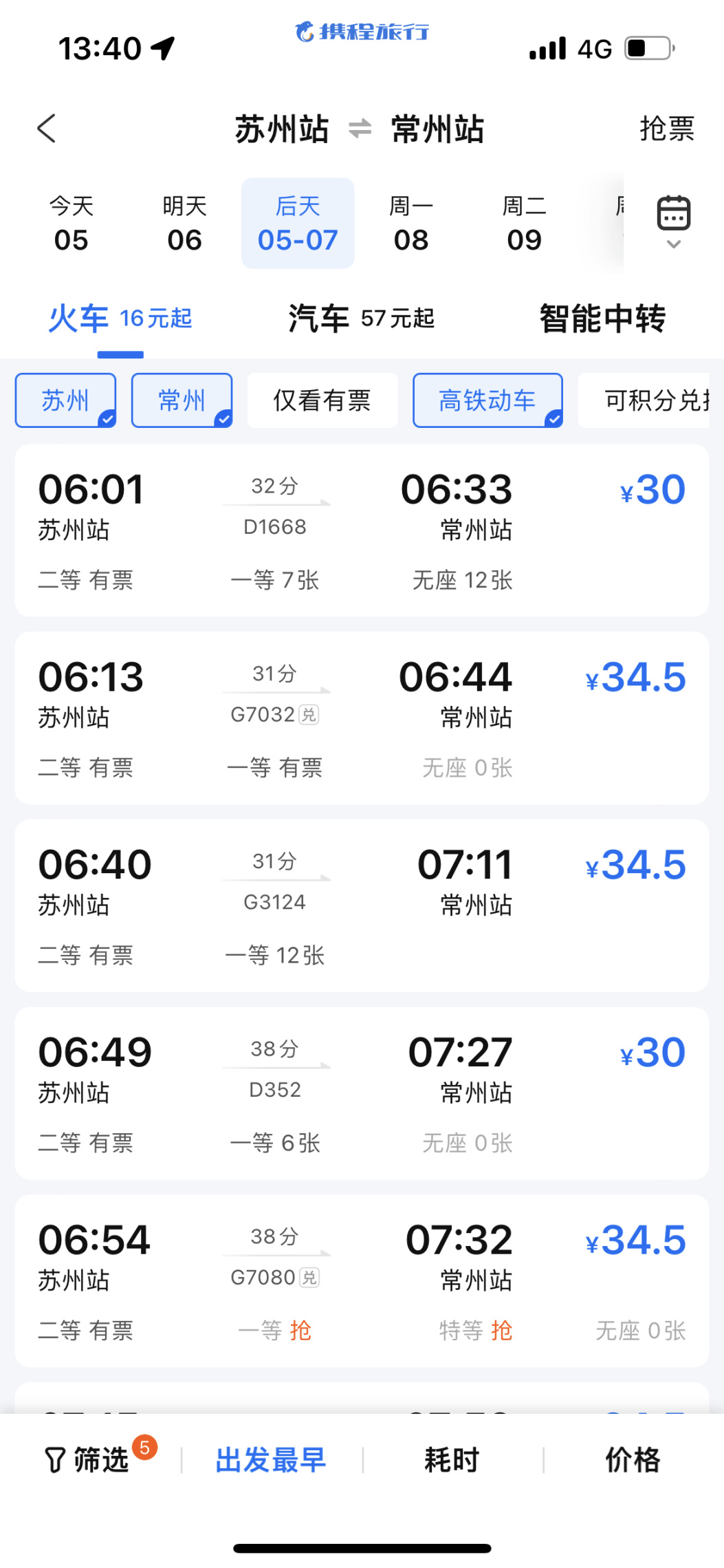Open train D1668 departing 06:01

pyautogui.click(x=362, y=530)
